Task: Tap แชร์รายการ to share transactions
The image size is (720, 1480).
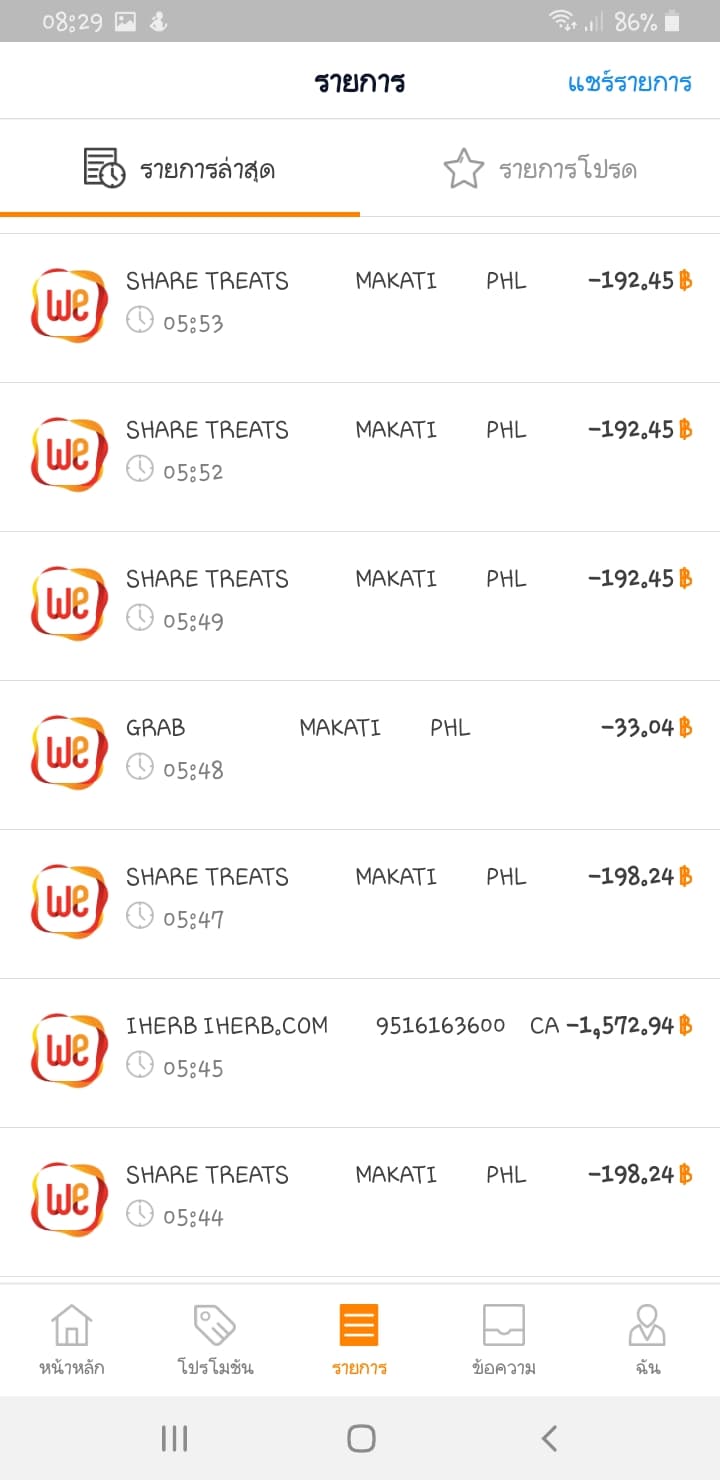Action: [x=629, y=82]
